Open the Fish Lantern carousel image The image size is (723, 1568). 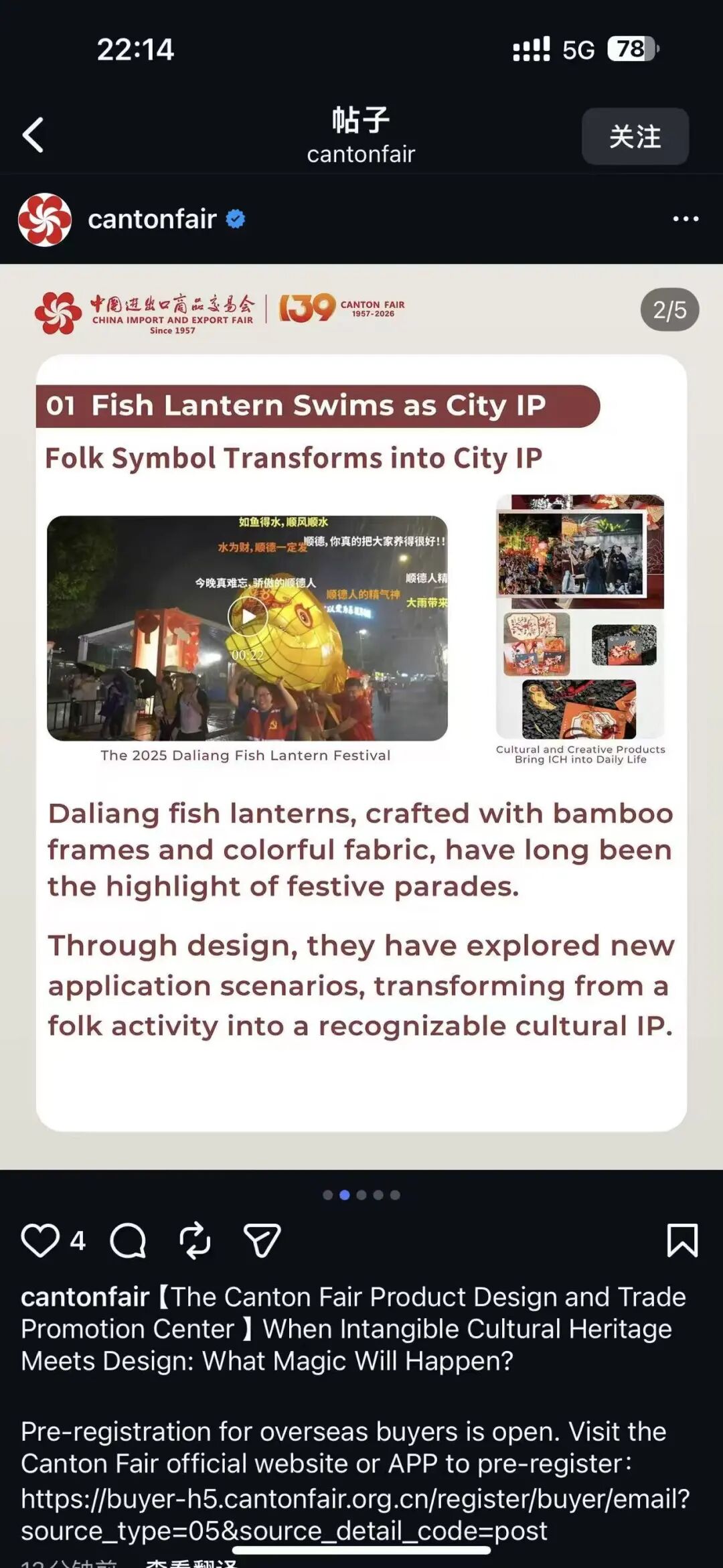[361, 717]
